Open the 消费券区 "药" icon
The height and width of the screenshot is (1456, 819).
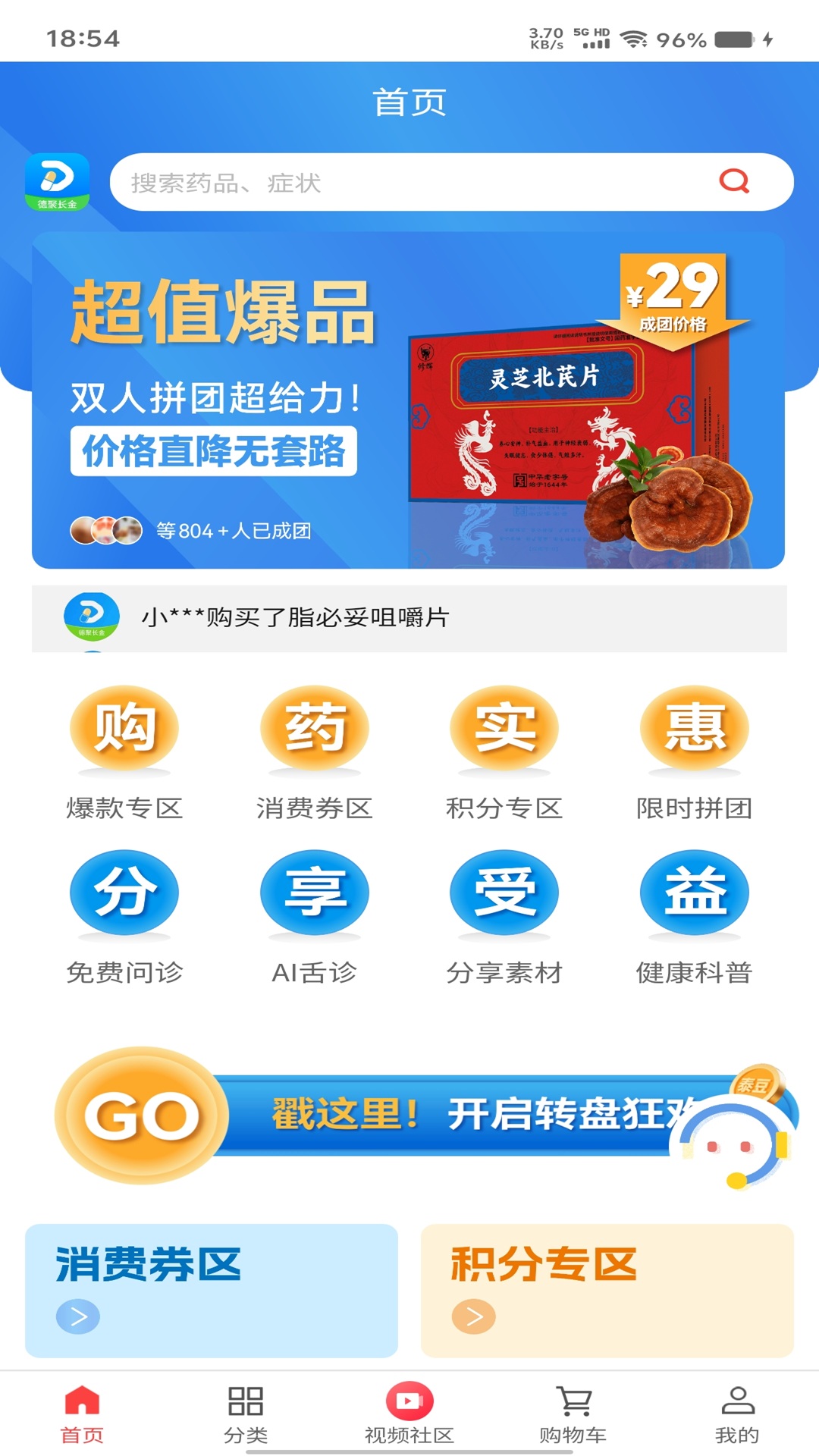coord(314,726)
